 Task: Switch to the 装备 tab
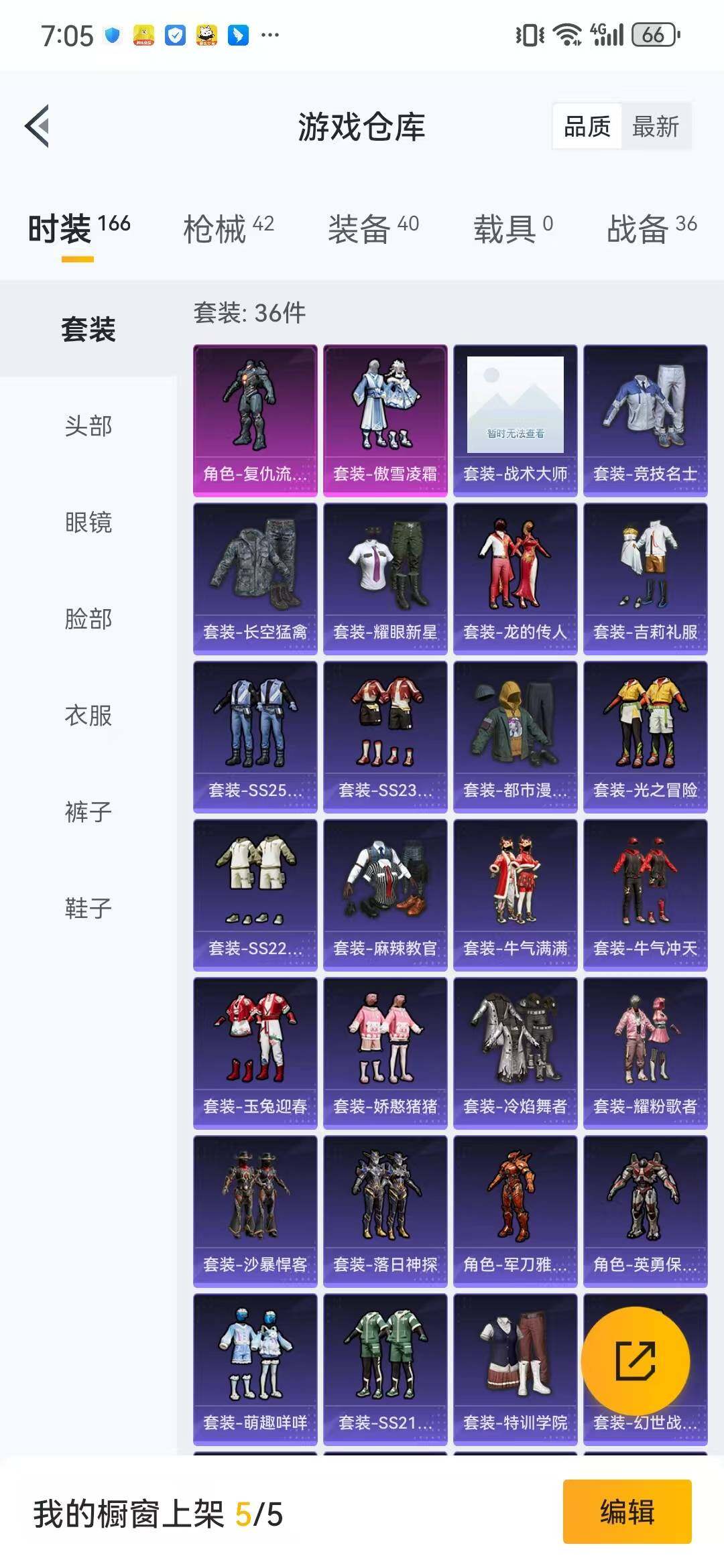[x=373, y=229]
